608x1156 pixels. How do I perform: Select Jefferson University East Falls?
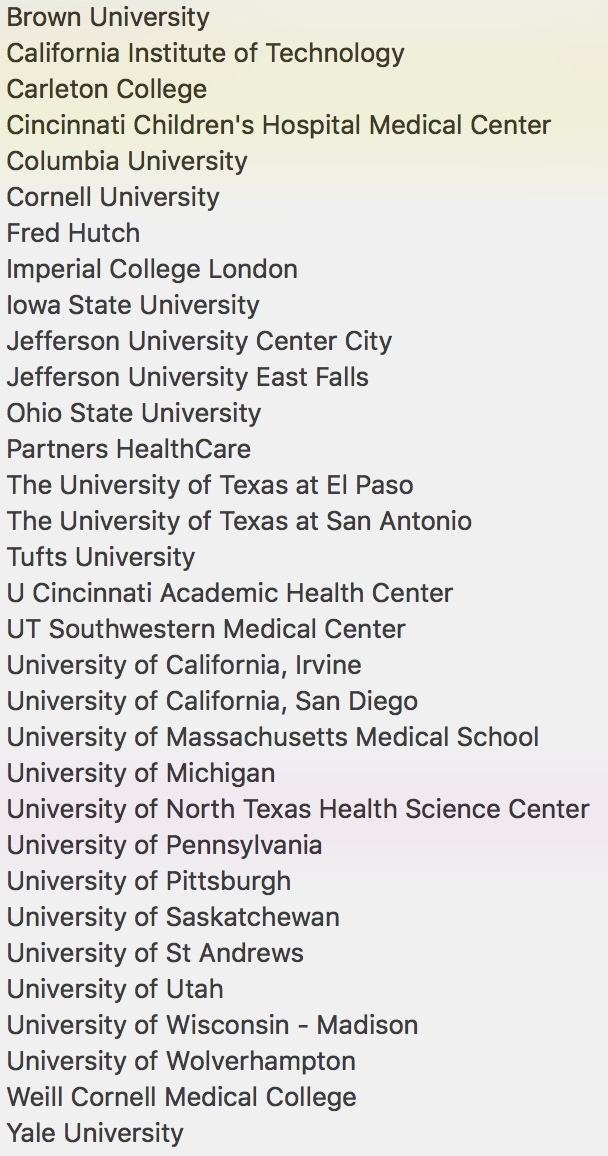pyautogui.click(x=187, y=377)
